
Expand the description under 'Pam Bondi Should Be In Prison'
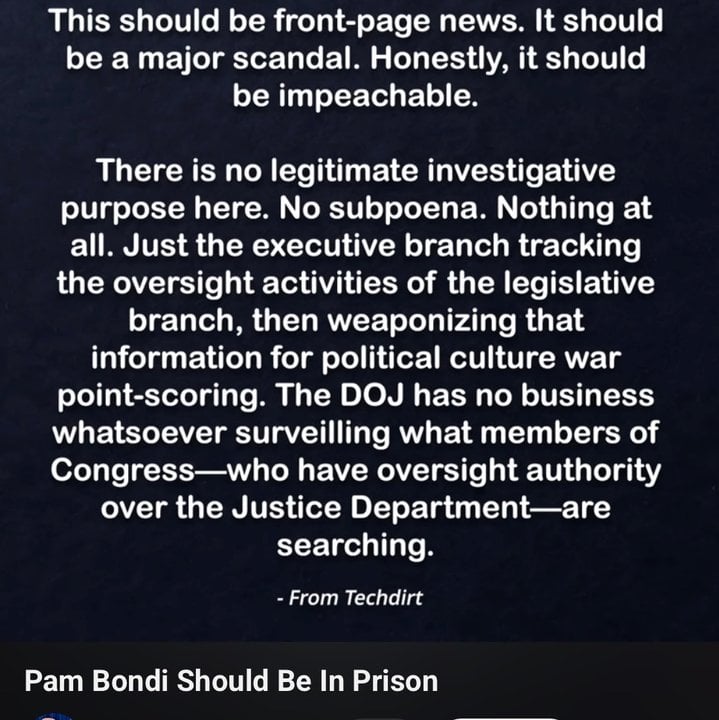point(232,682)
